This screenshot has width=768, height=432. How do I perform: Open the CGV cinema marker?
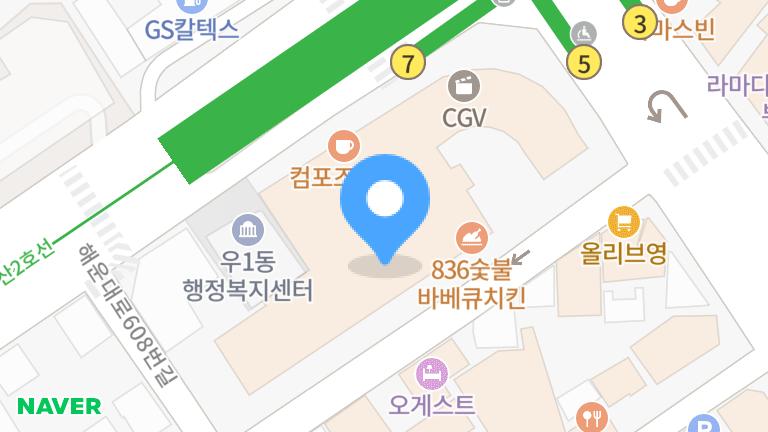click(464, 86)
